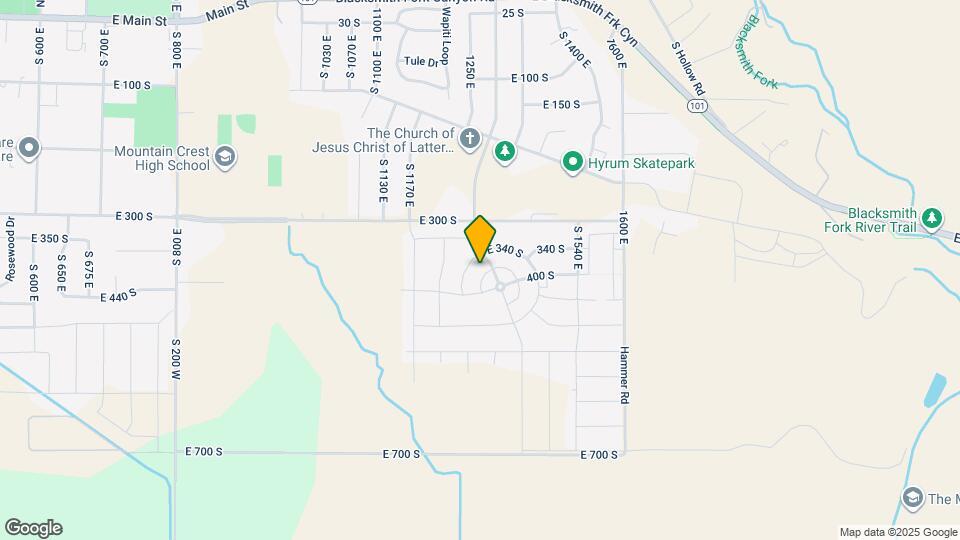Screen dimensions: 960x540
Task: Tap the orange location marker
Action: (x=480, y=239)
